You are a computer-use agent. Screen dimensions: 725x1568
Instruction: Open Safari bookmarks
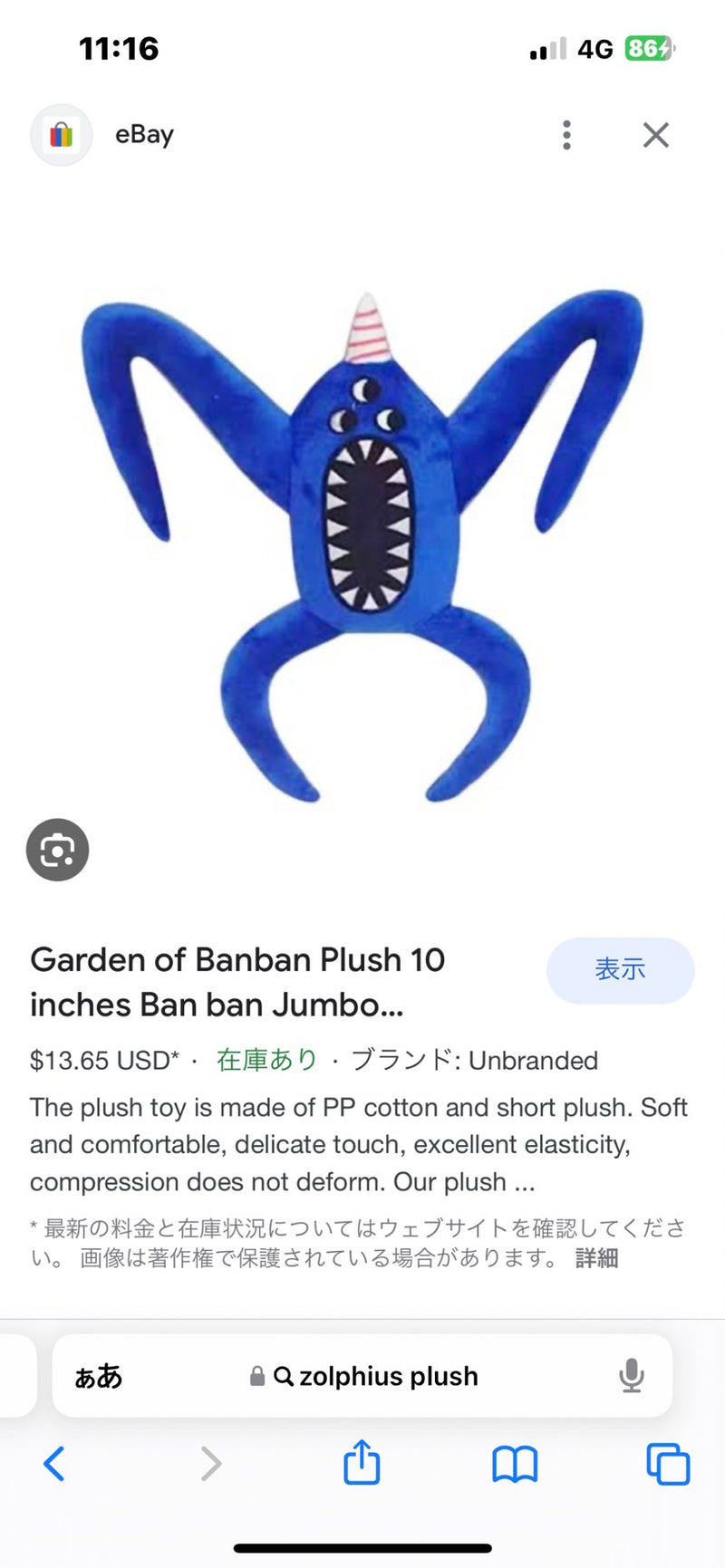click(515, 1463)
